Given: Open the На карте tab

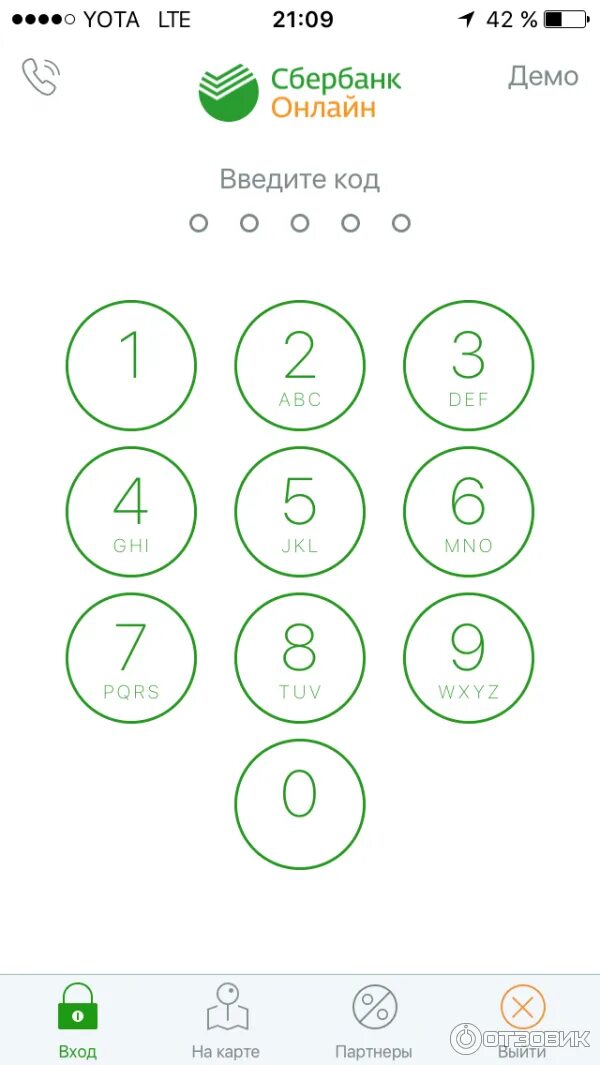Looking at the screenshot, I should point(226,1020).
